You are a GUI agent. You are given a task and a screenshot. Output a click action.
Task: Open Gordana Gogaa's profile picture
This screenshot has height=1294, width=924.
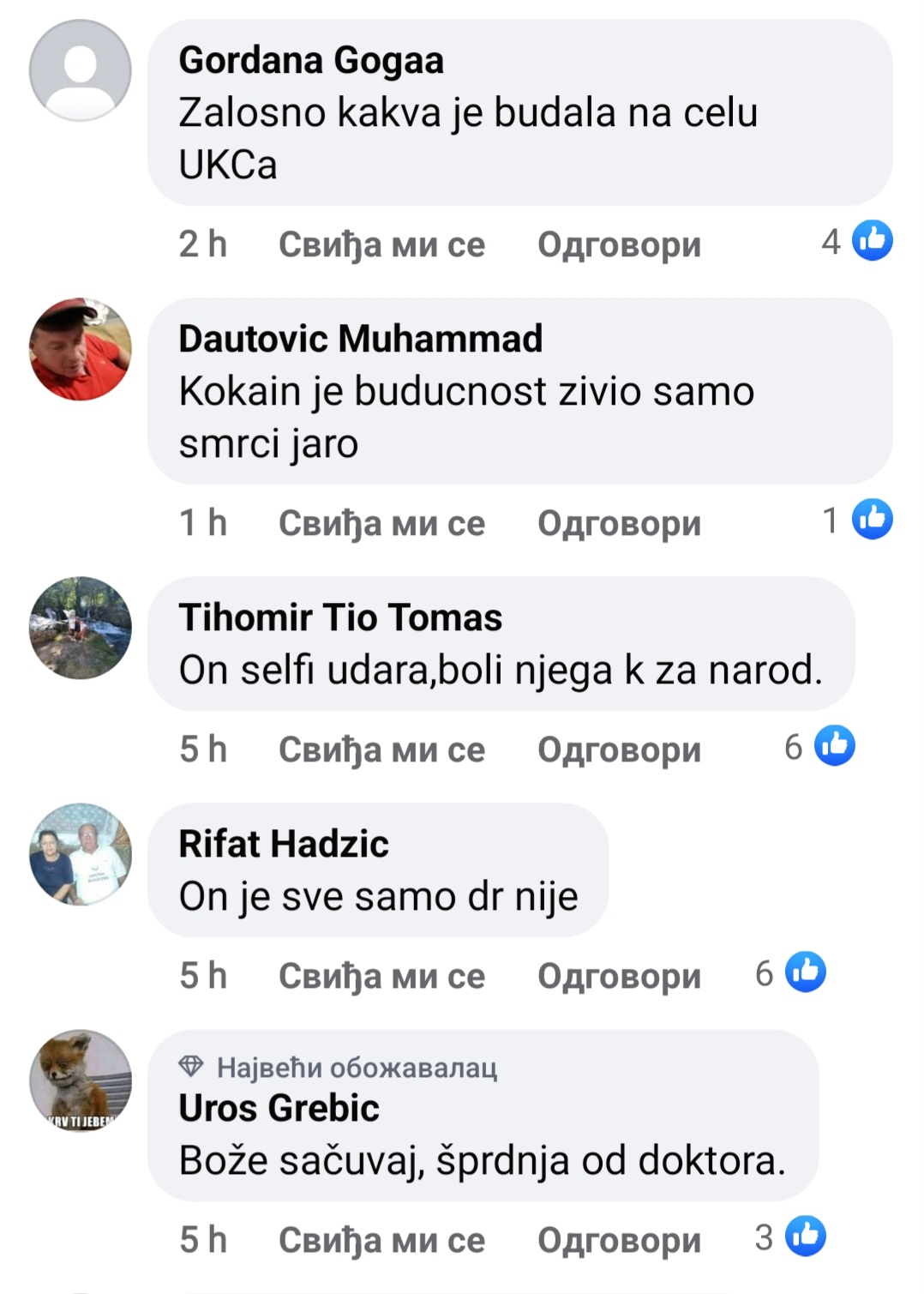click(x=81, y=70)
